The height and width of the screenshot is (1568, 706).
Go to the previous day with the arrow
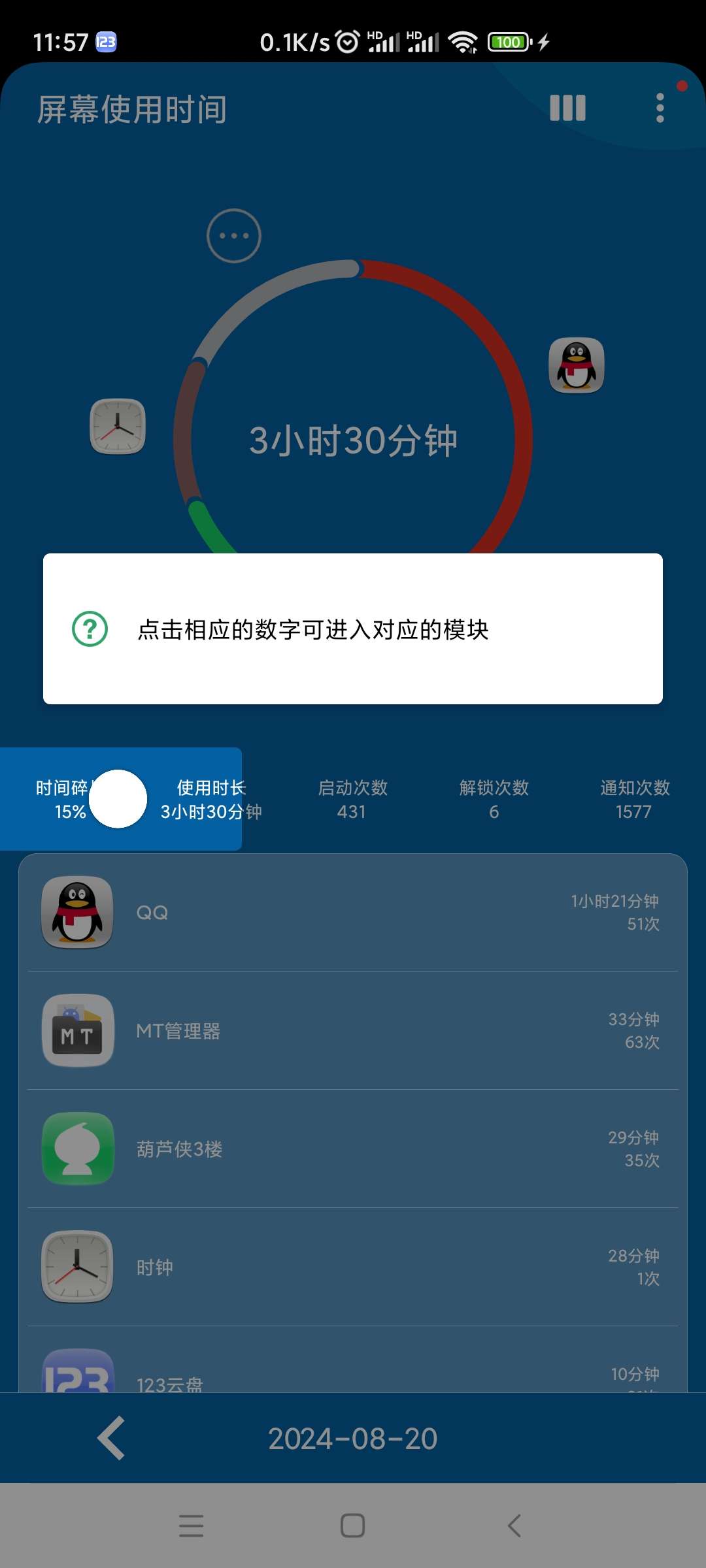[x=112, y=1438]
